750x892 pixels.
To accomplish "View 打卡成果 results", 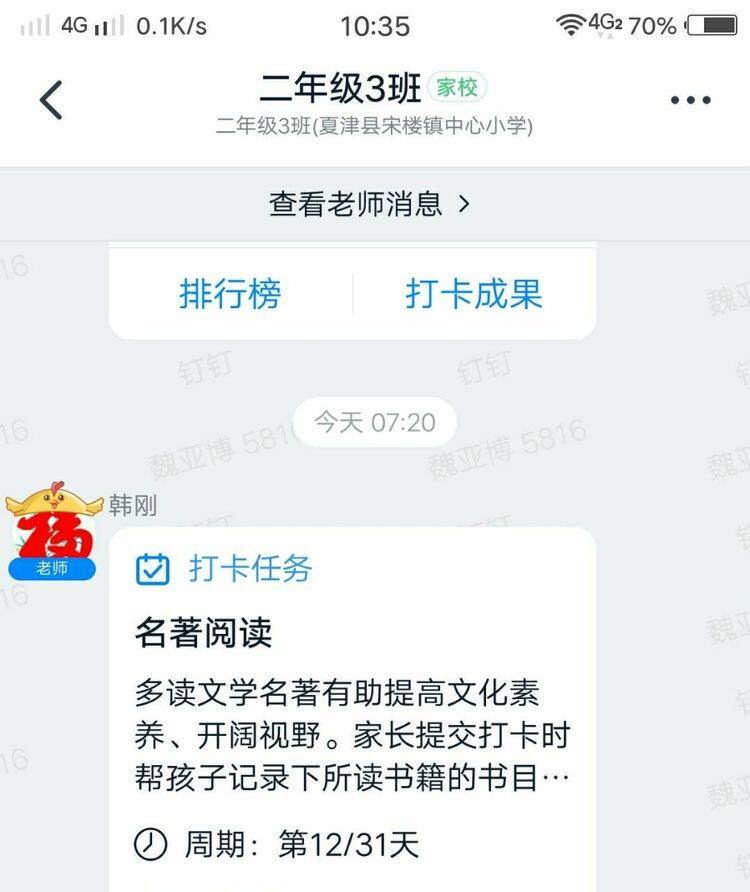I will pos(474,294).
